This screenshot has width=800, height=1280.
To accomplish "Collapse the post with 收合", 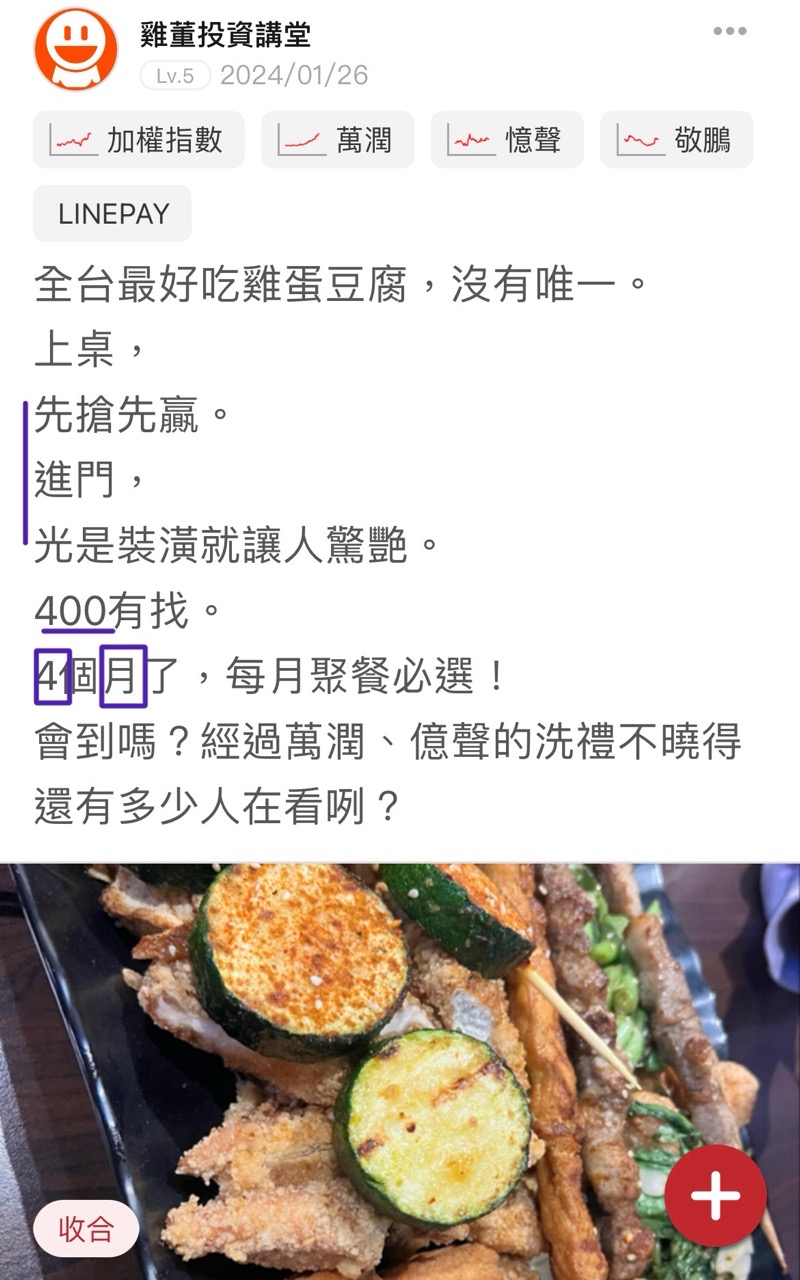I will coord(86,1229).
